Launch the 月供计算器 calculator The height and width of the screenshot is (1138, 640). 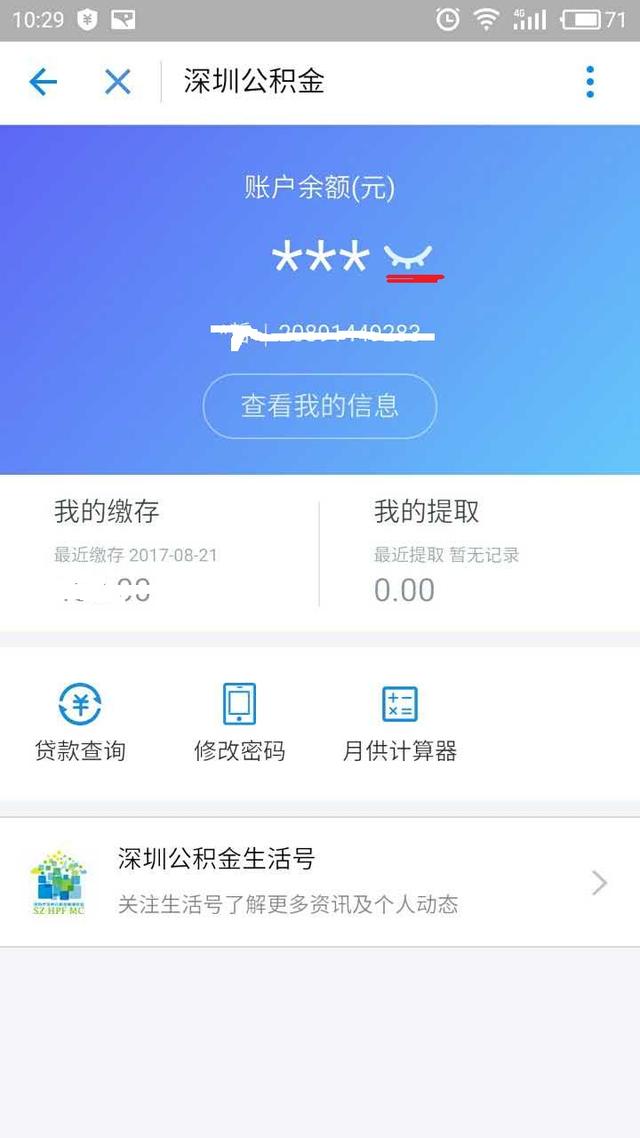pyautogui.click(x=400, y=722)
